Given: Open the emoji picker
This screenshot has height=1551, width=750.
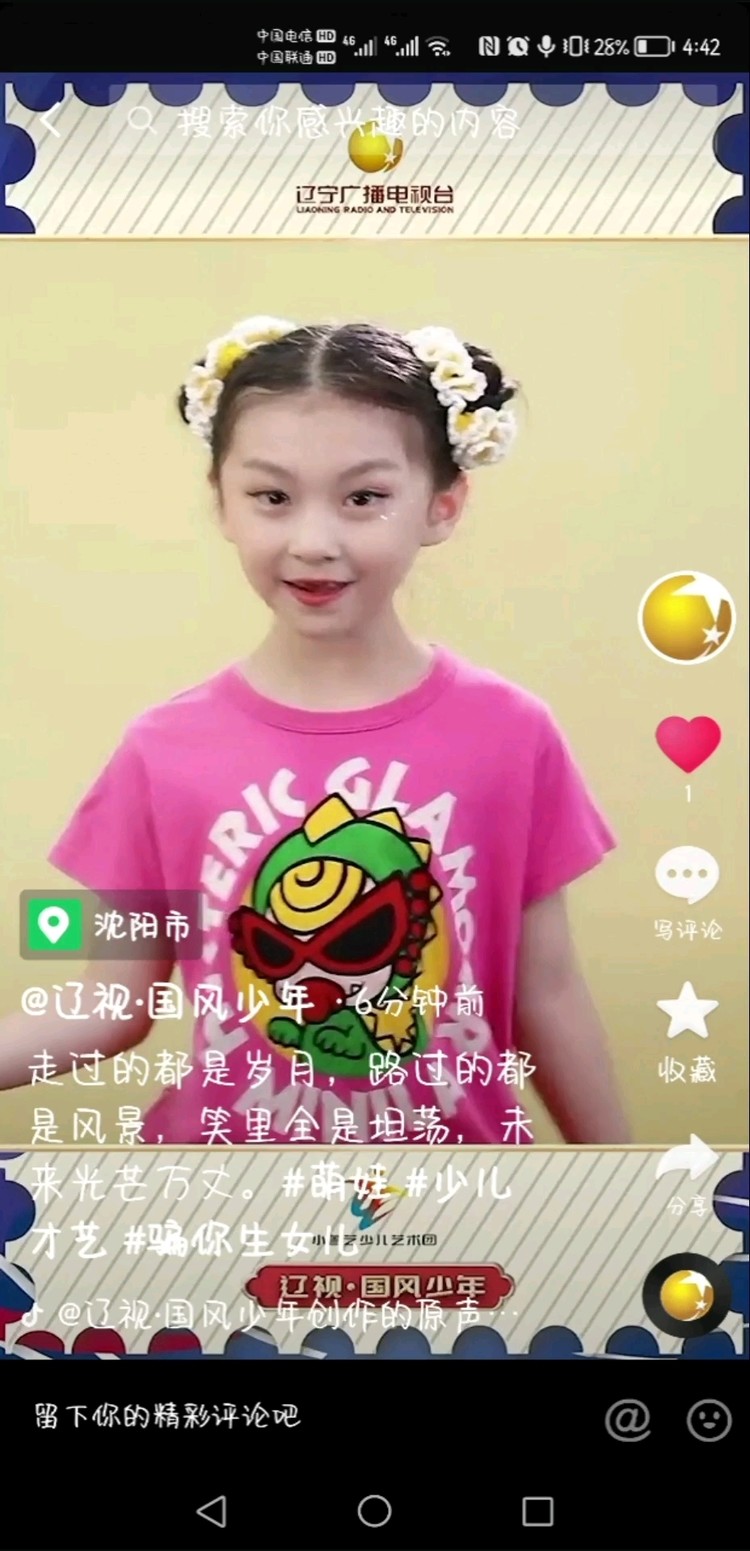Looking at the screenshot, I should pyautogui.click(x=709, y=1418).
